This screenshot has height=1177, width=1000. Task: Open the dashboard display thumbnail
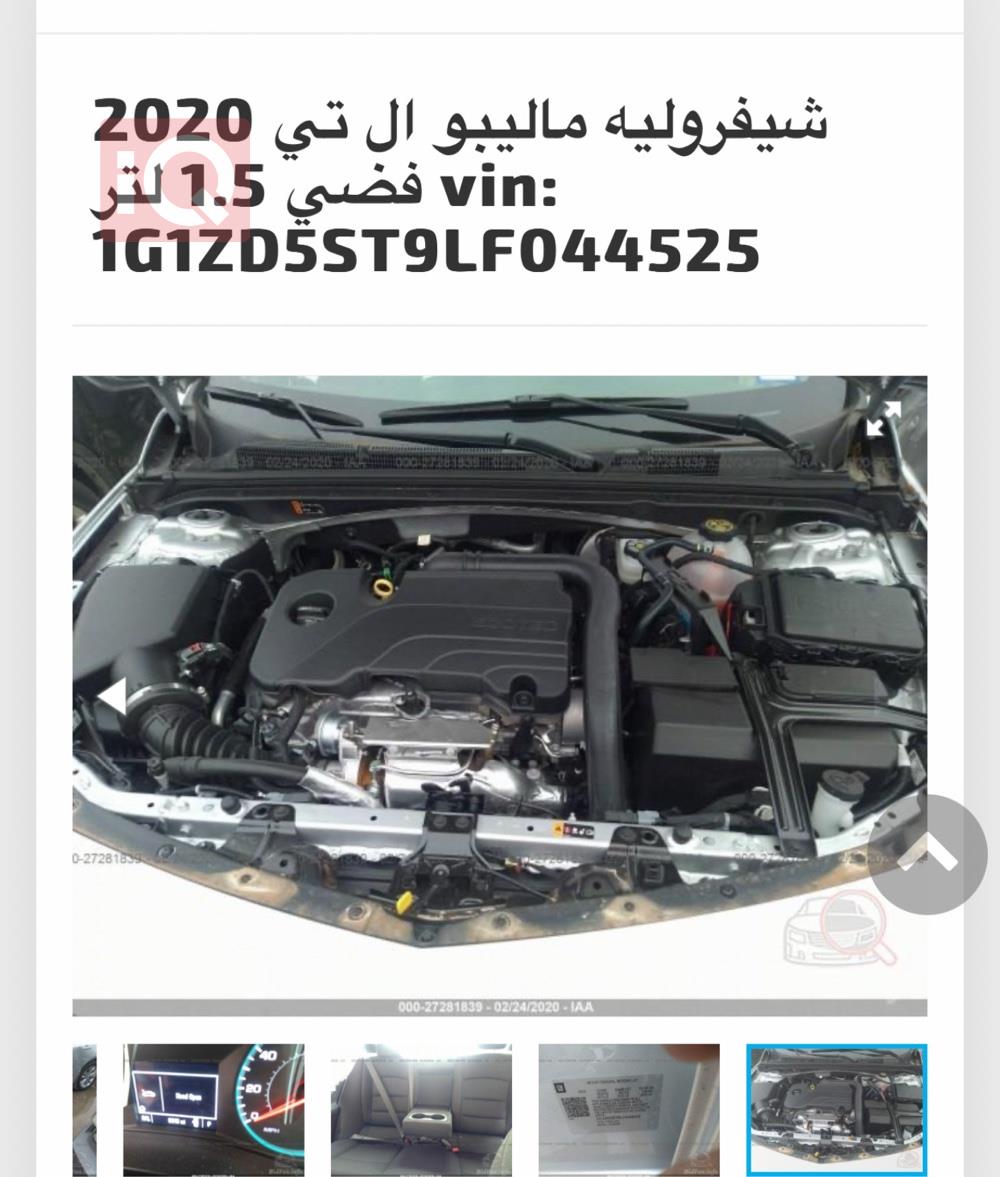(x=214, y=1110)
